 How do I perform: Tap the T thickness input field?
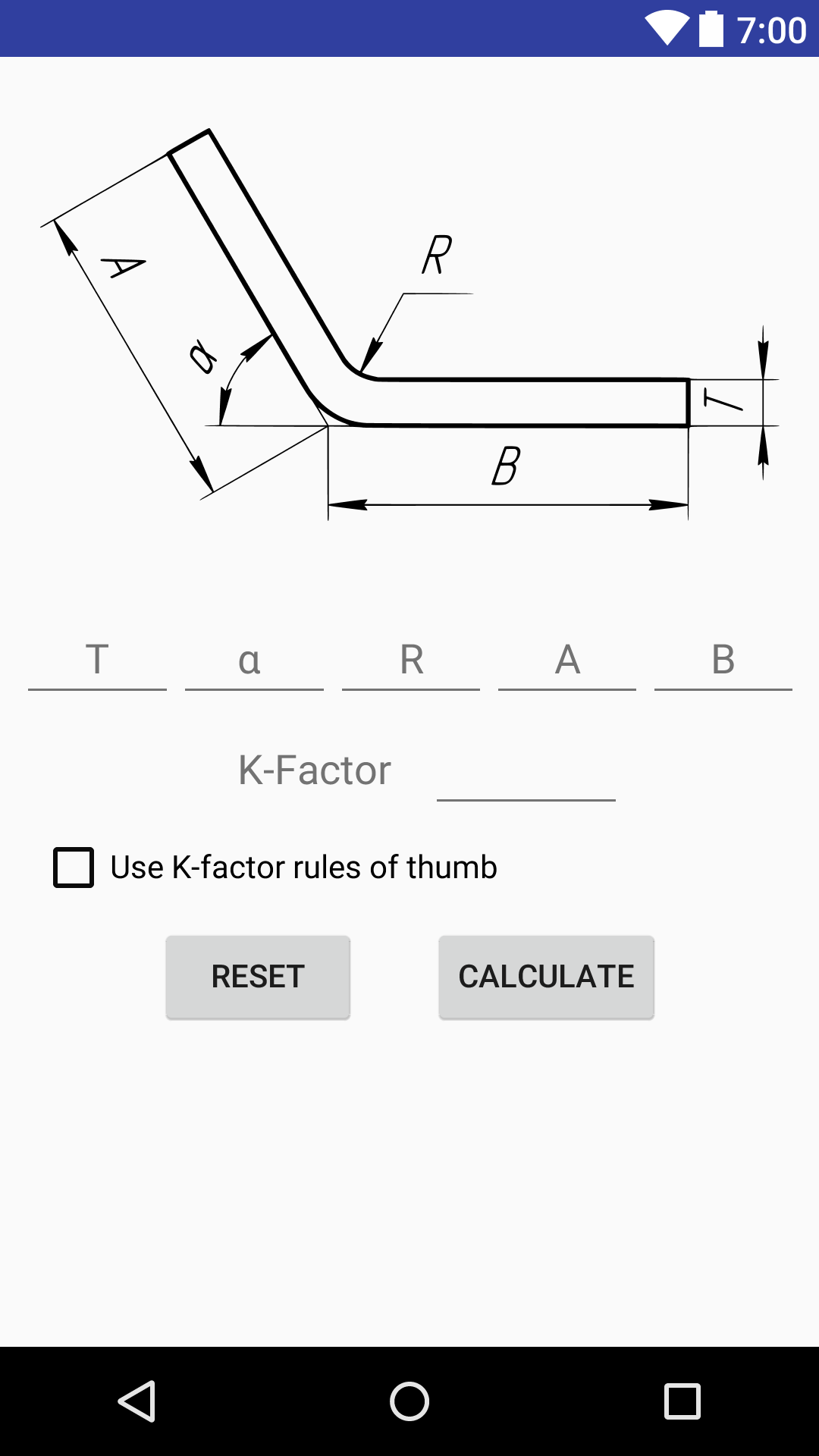click(97, 660)
